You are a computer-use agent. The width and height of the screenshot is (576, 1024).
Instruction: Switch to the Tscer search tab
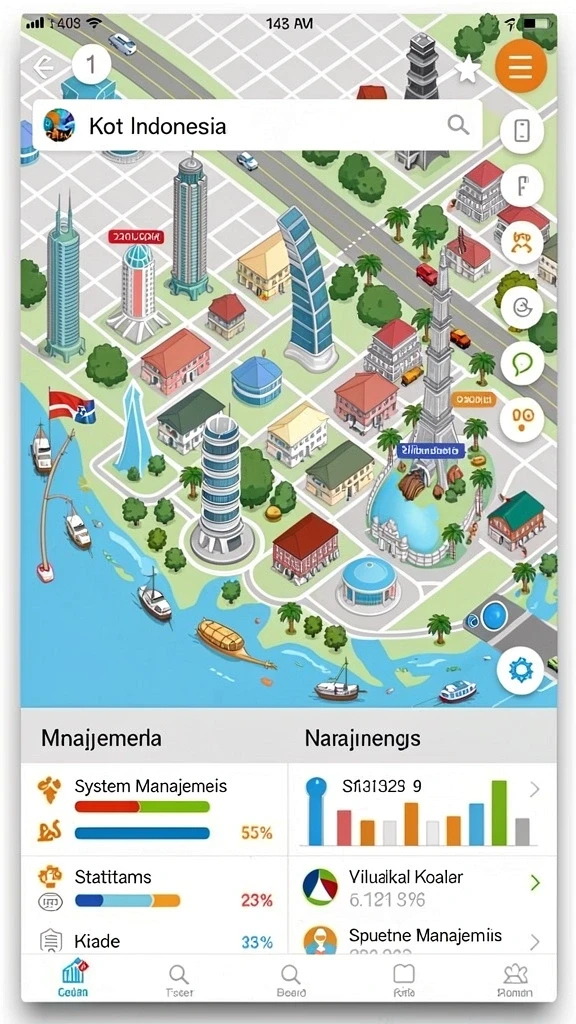click(178, 981)
